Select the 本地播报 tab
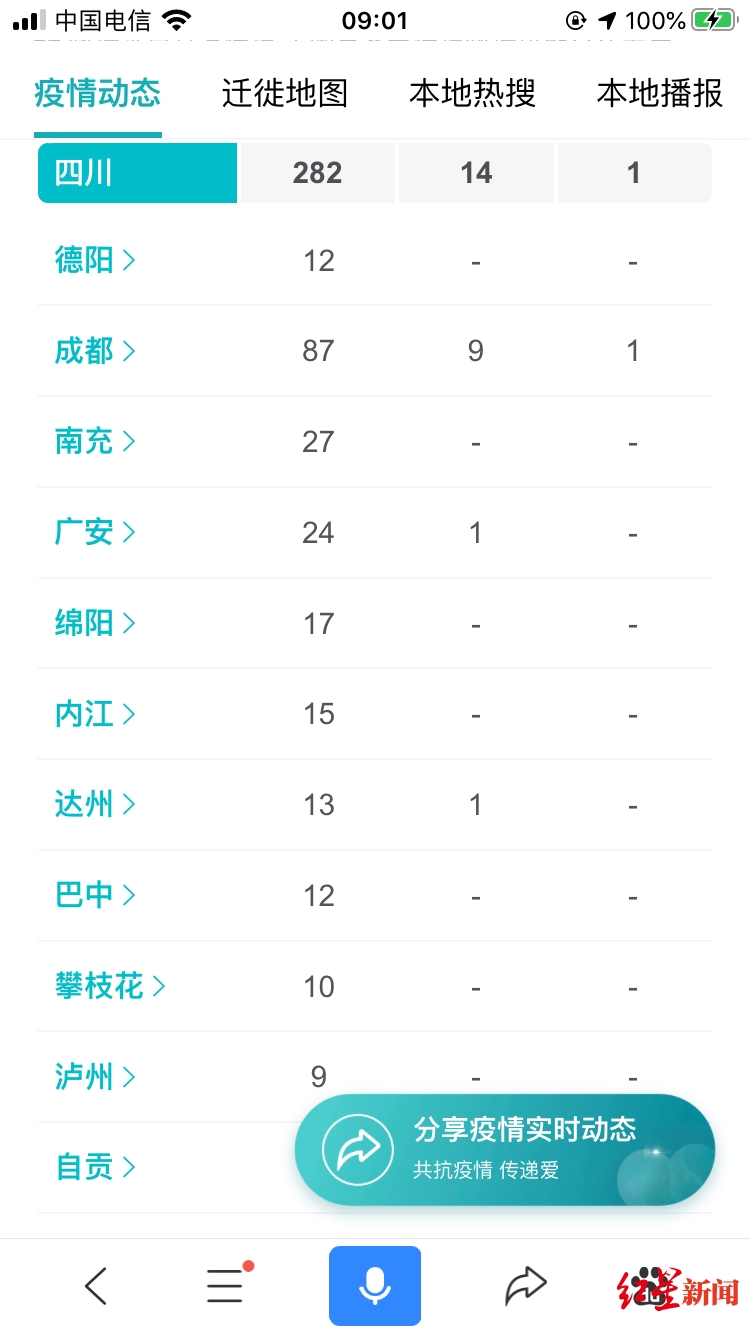 click(x=659, y=94)
